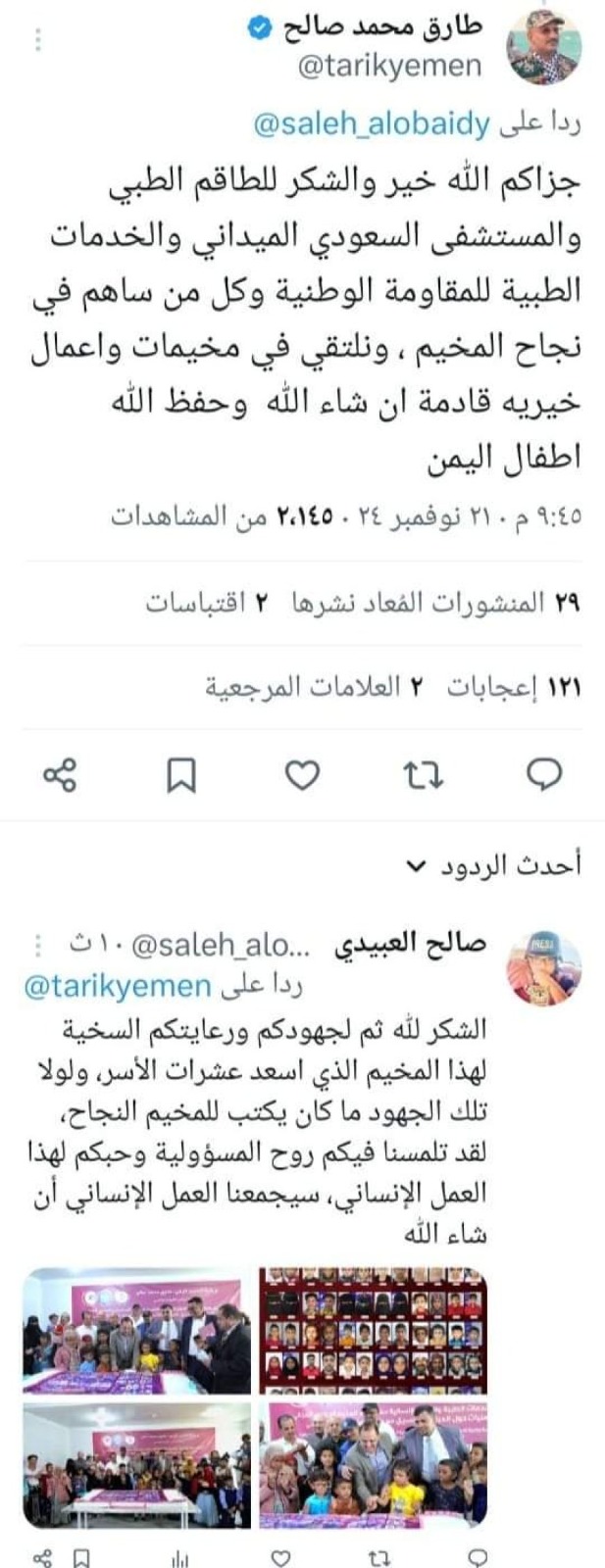This screenshot has height=1568, width=605.
Task: Open the @tarikyemen mention link
Action: pyautogui.click(x=119, y=986)
